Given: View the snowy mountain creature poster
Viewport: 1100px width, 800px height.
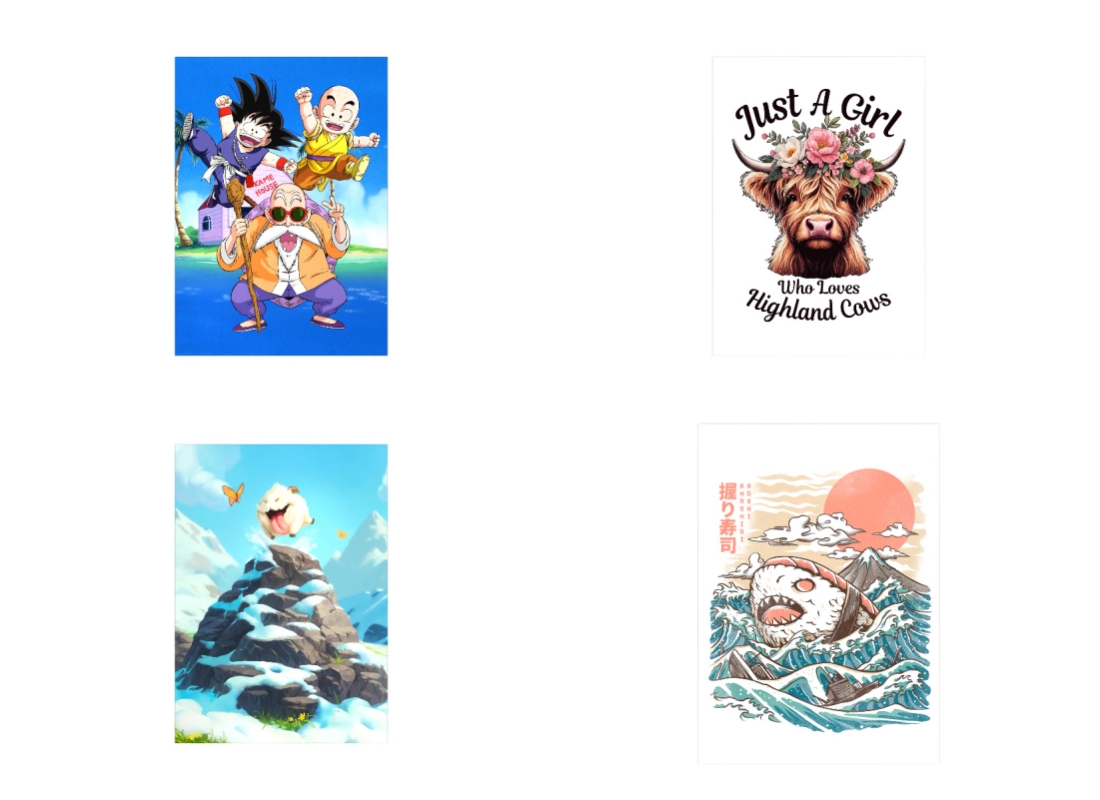Looking at the screenshot, I should point(281,593).
